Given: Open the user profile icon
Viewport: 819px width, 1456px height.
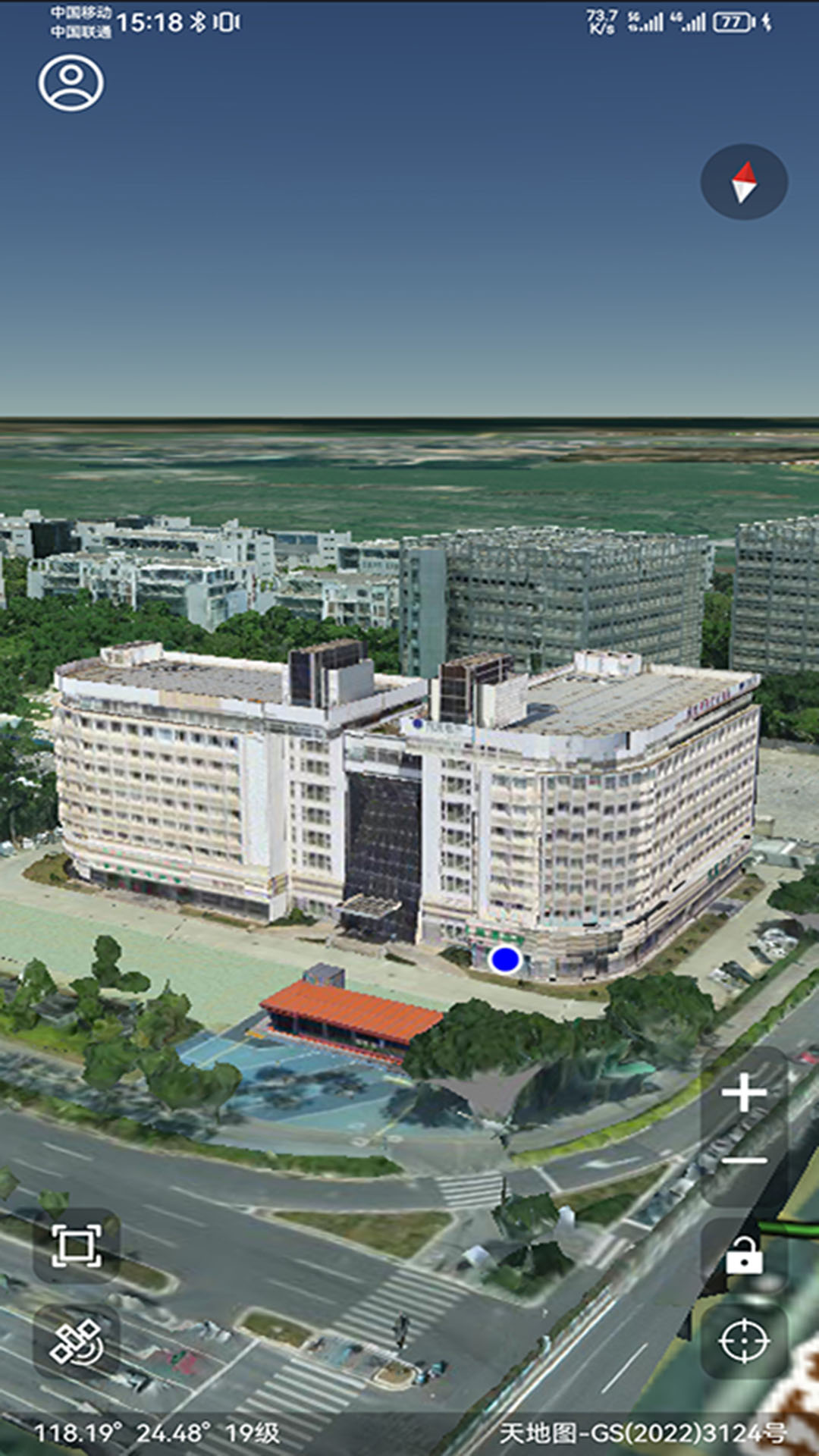Looking at the screenshot, I should click(x=71, y=83).
